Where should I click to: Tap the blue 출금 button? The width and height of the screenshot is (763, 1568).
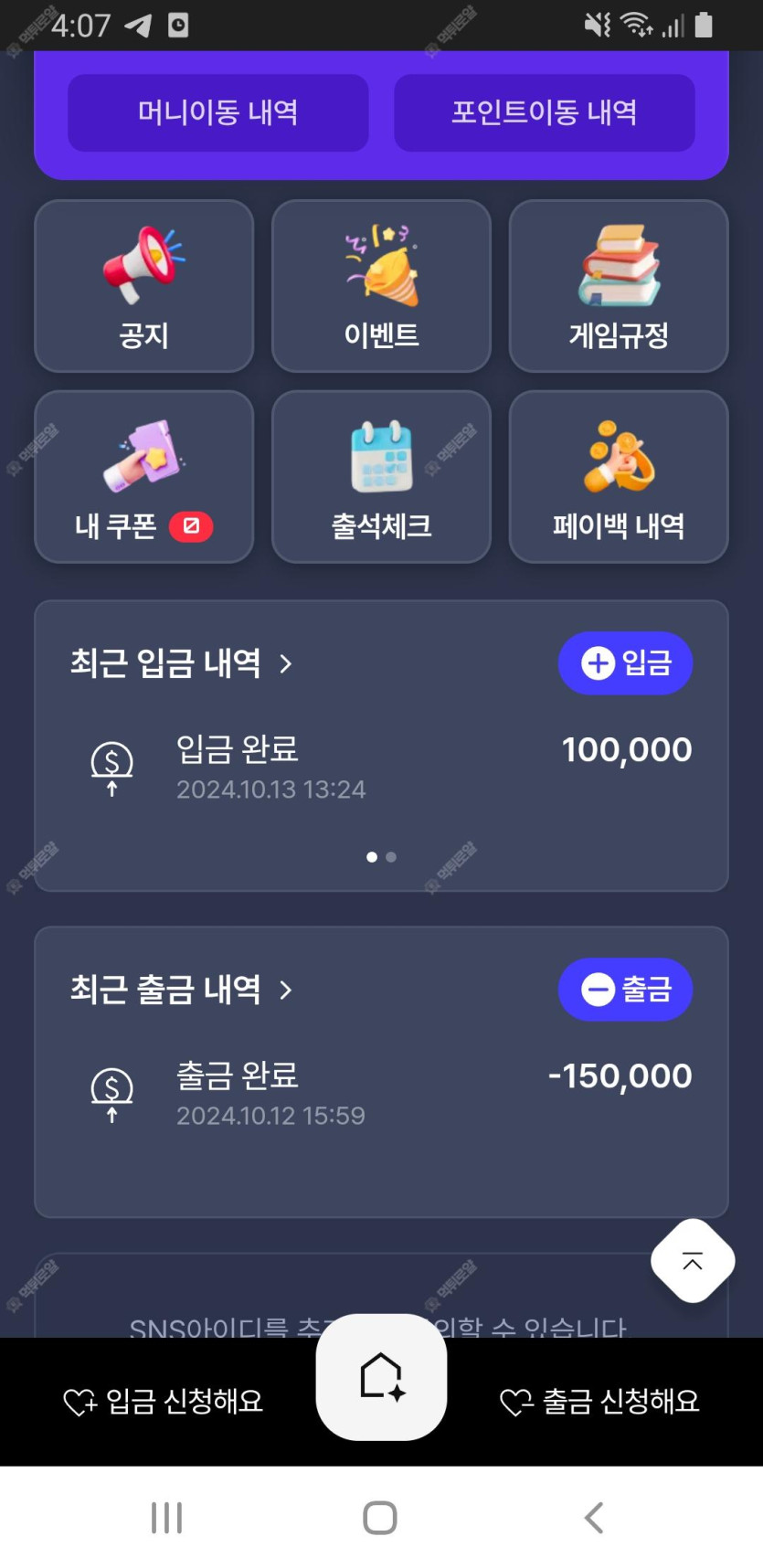click(625, 989)
